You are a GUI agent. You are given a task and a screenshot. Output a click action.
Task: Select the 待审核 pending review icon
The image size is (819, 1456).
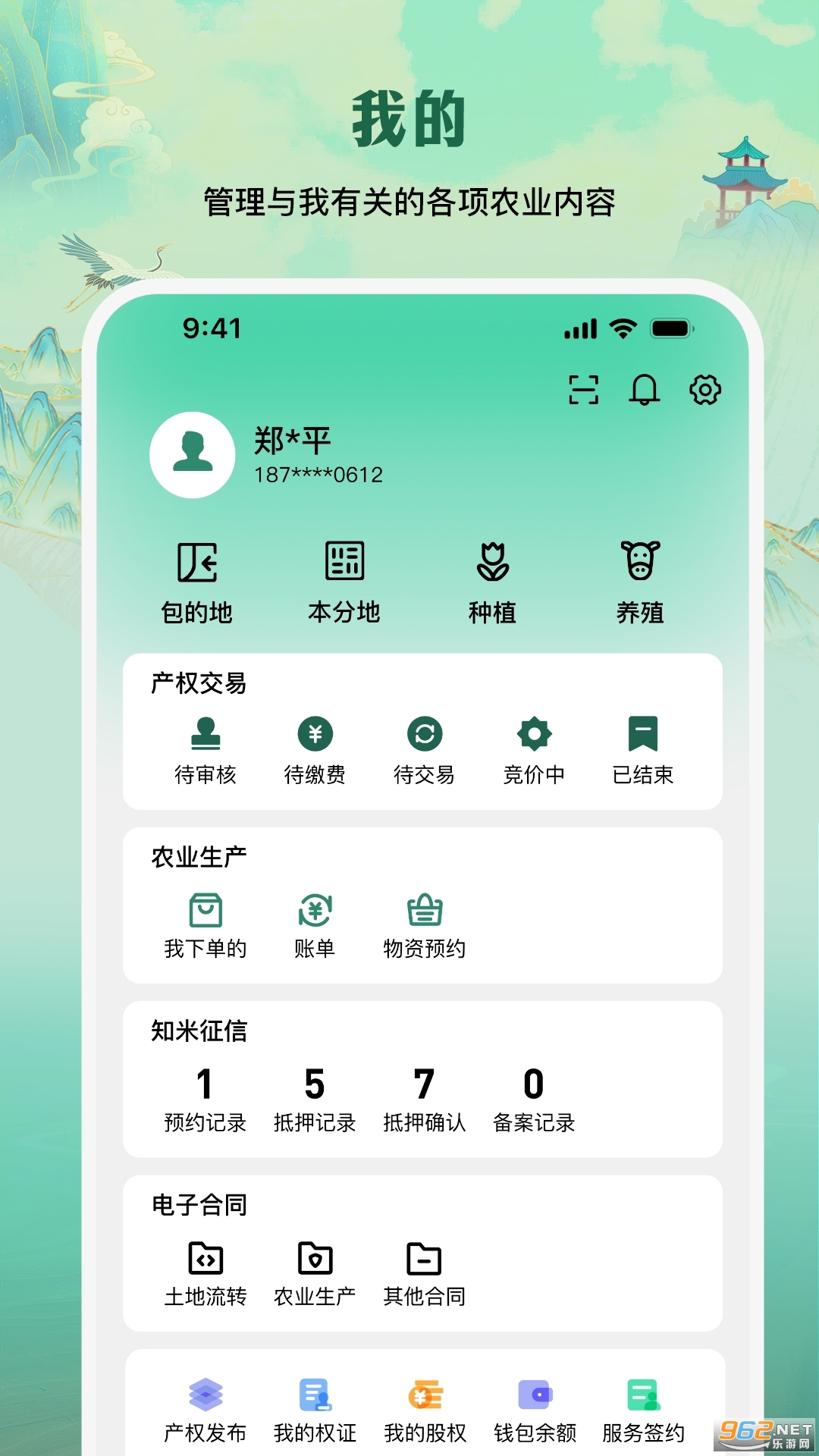[x=206, y=751]
